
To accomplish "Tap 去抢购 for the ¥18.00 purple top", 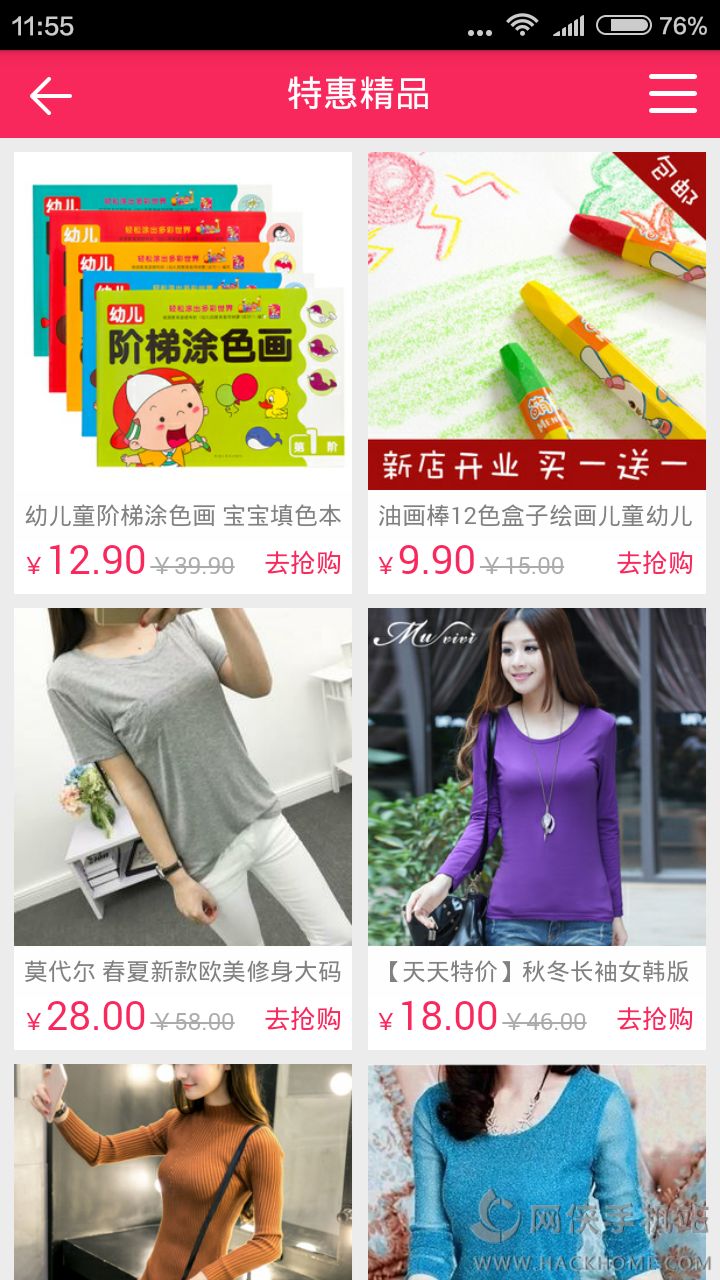I will click(654, 1019).
